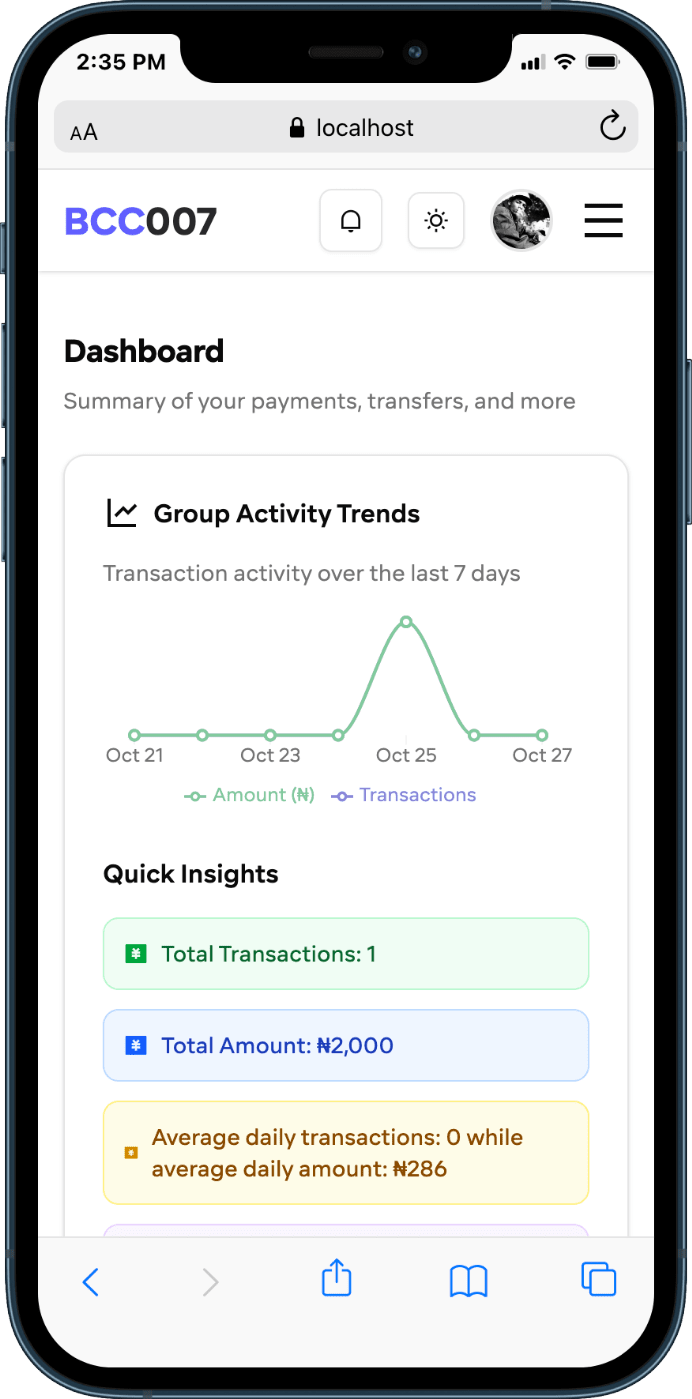
Task: Toggle the Transactions legend series
Action: 404,795
